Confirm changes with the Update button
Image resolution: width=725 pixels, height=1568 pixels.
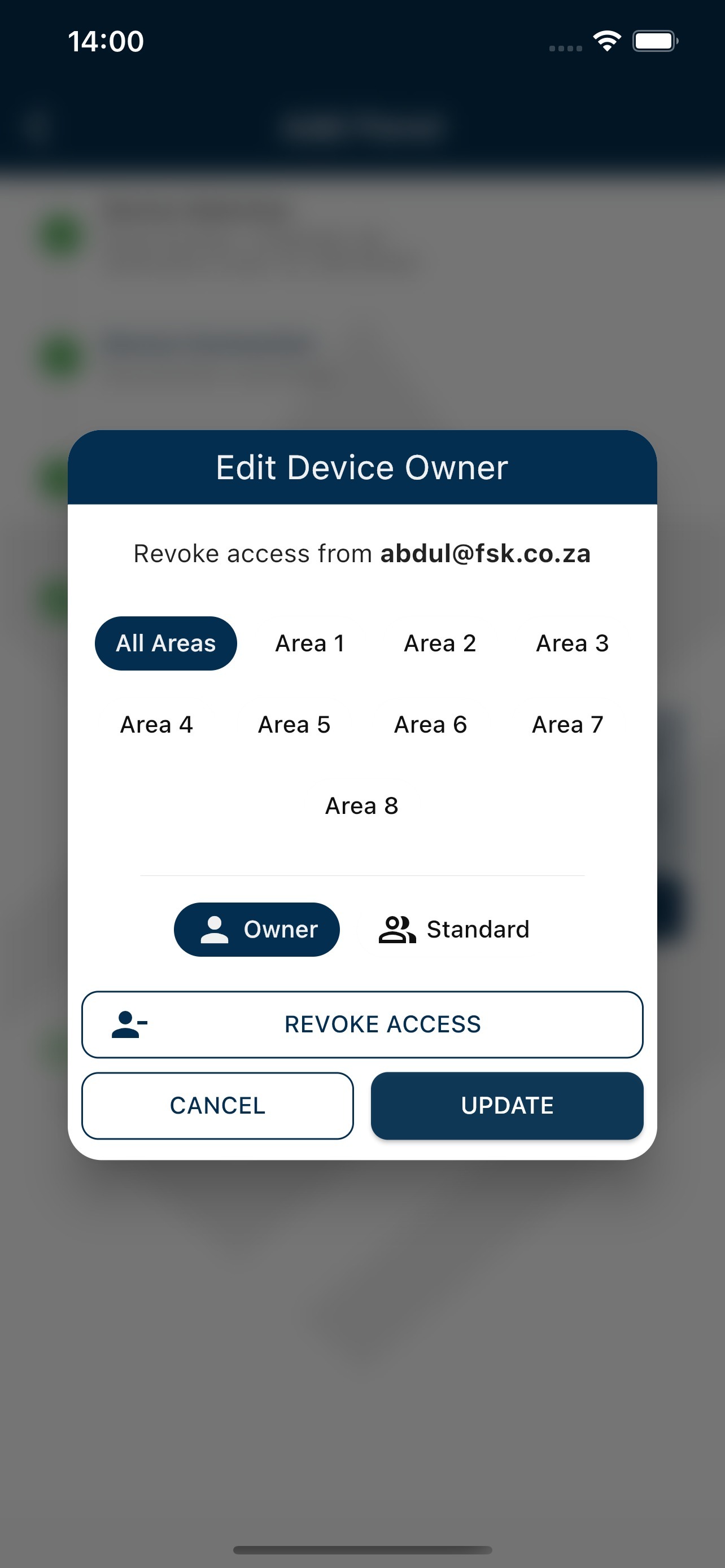(506, 1105)
